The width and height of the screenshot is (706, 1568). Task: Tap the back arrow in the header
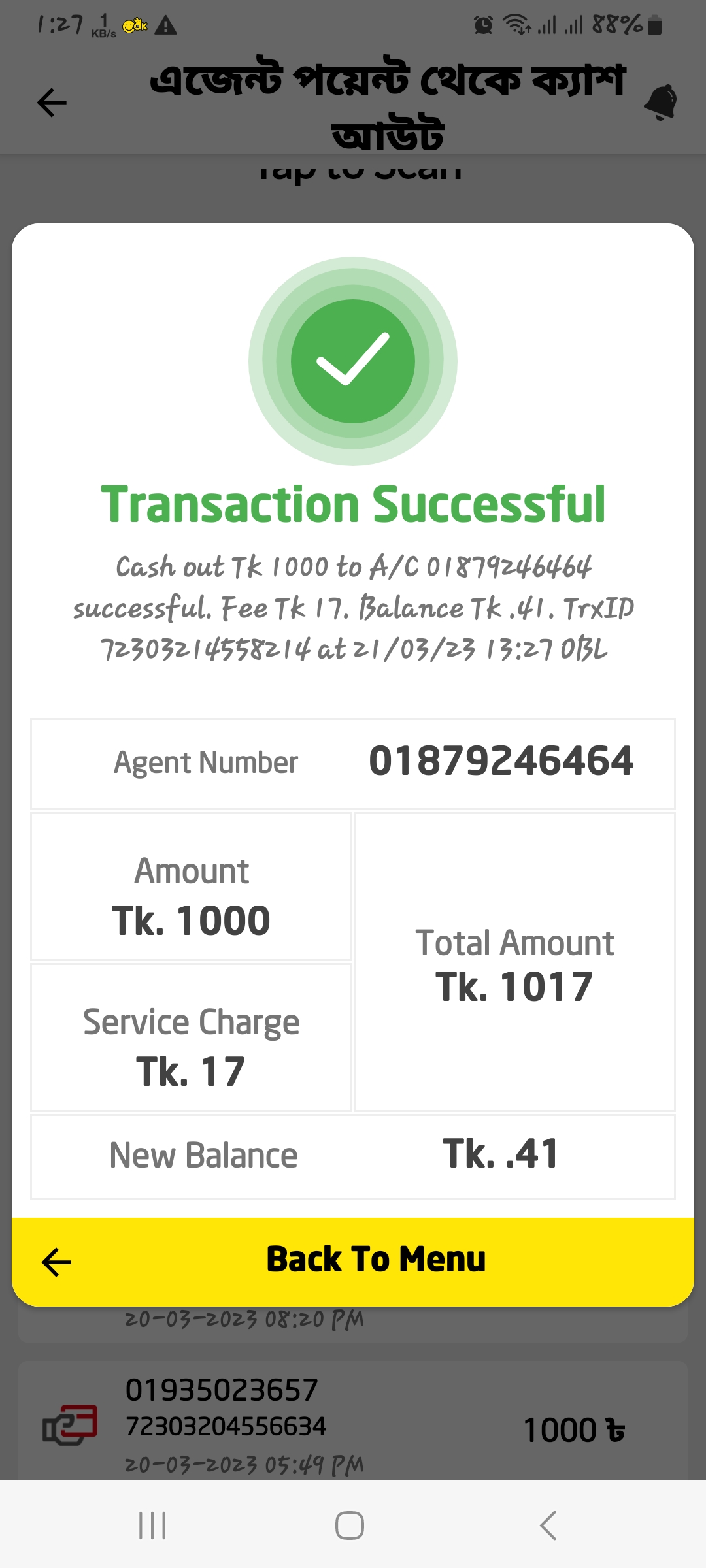51,102
